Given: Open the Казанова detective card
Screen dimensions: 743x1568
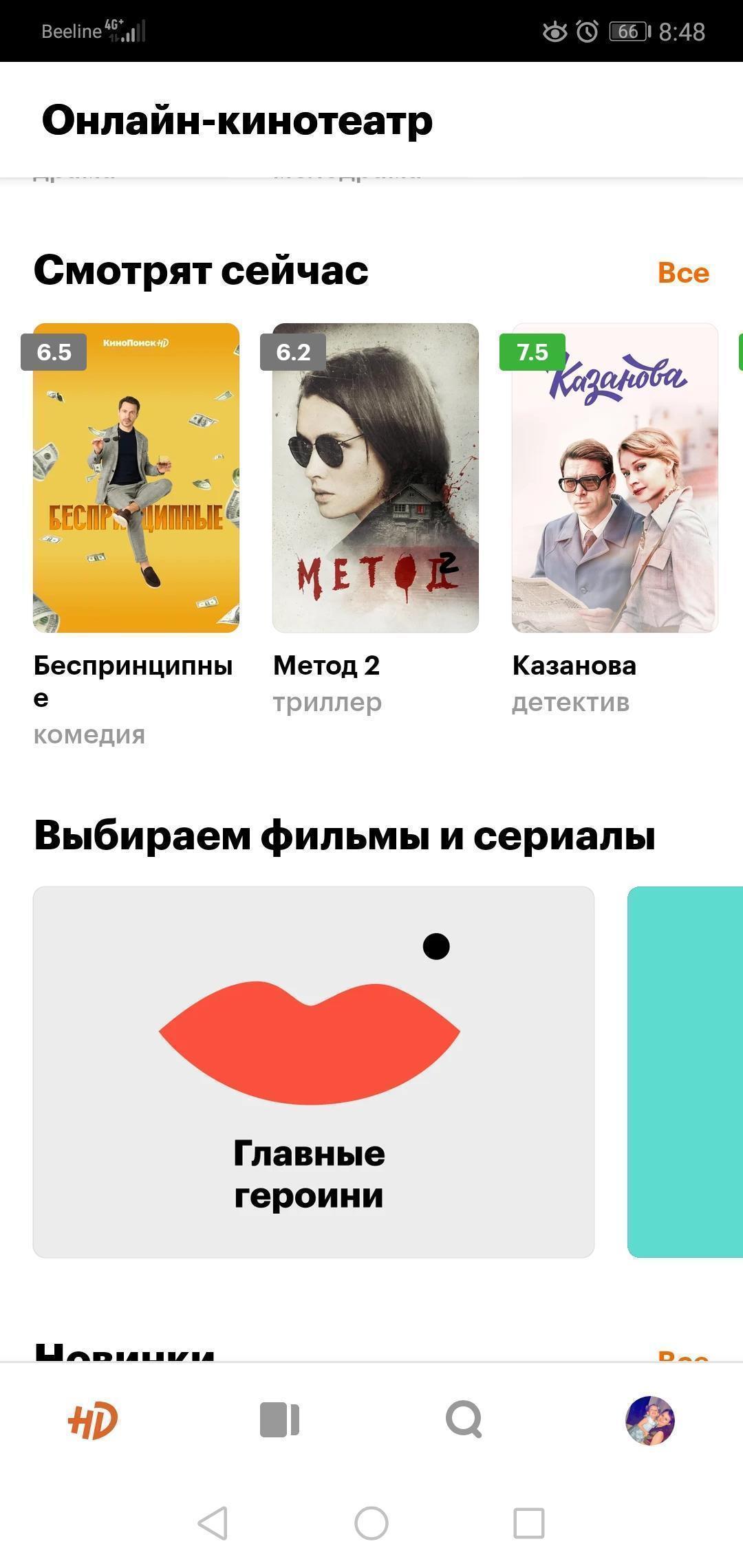Looking at the screenshot, I should tap(614, 477).
